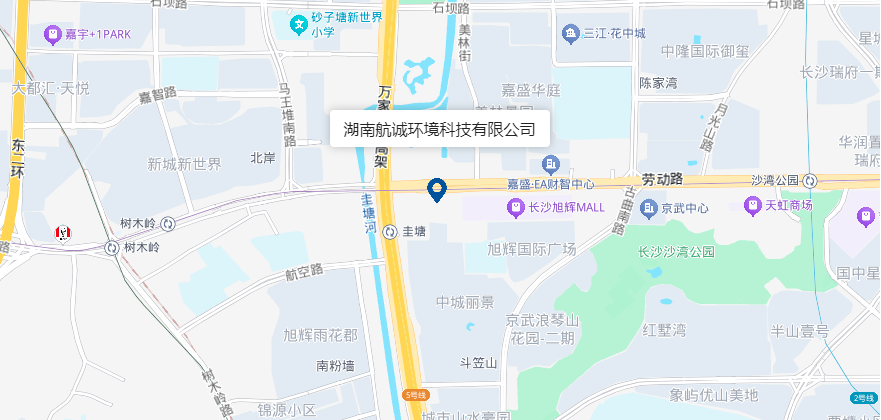Open the 湖南航诚环境科技有限公司 info label

pos(439,129)
